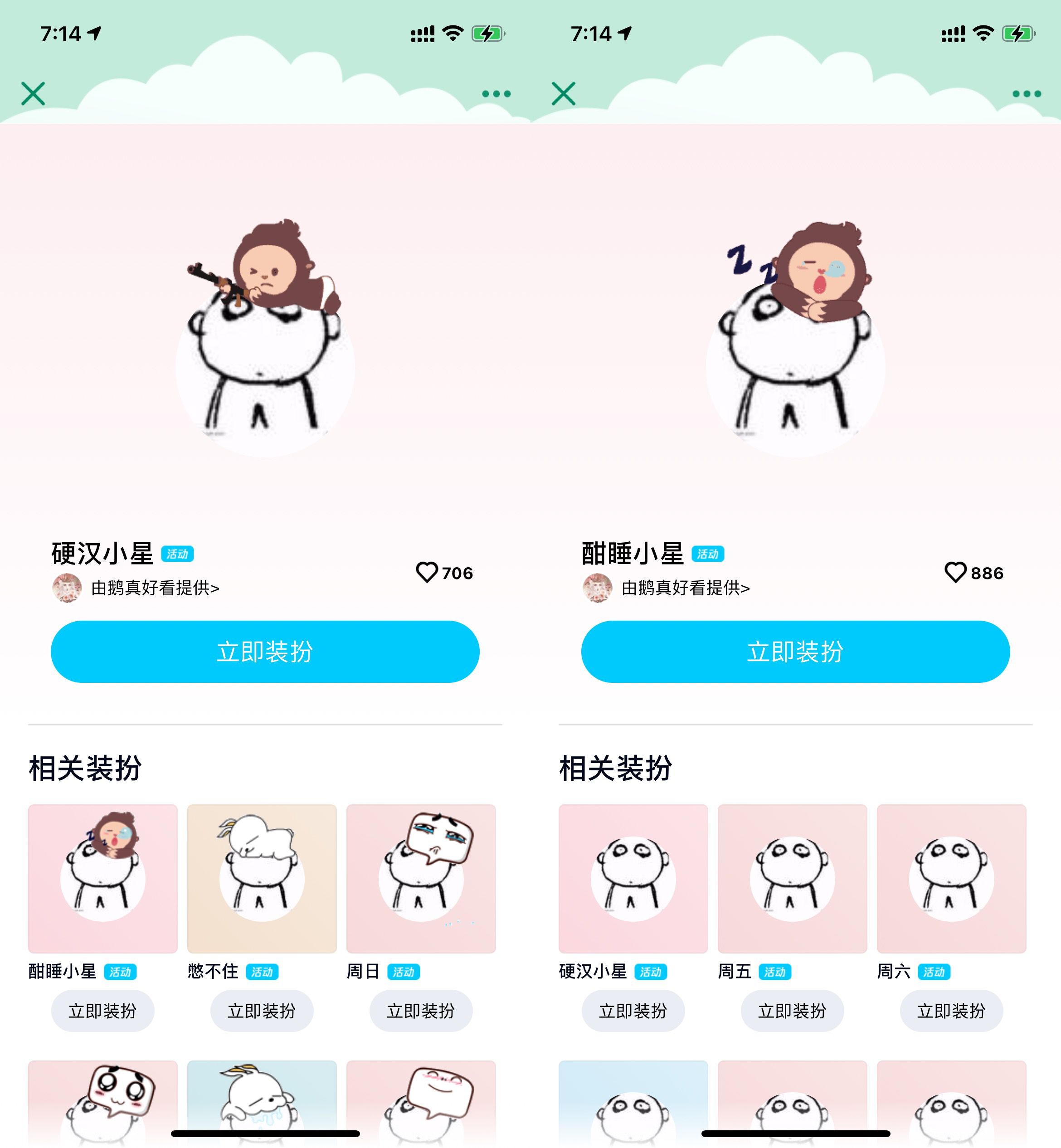This screenshot has width=1061, height=1148.
Task: Open the related 憋不住 outfit card
Action: (x=262, y=878)
